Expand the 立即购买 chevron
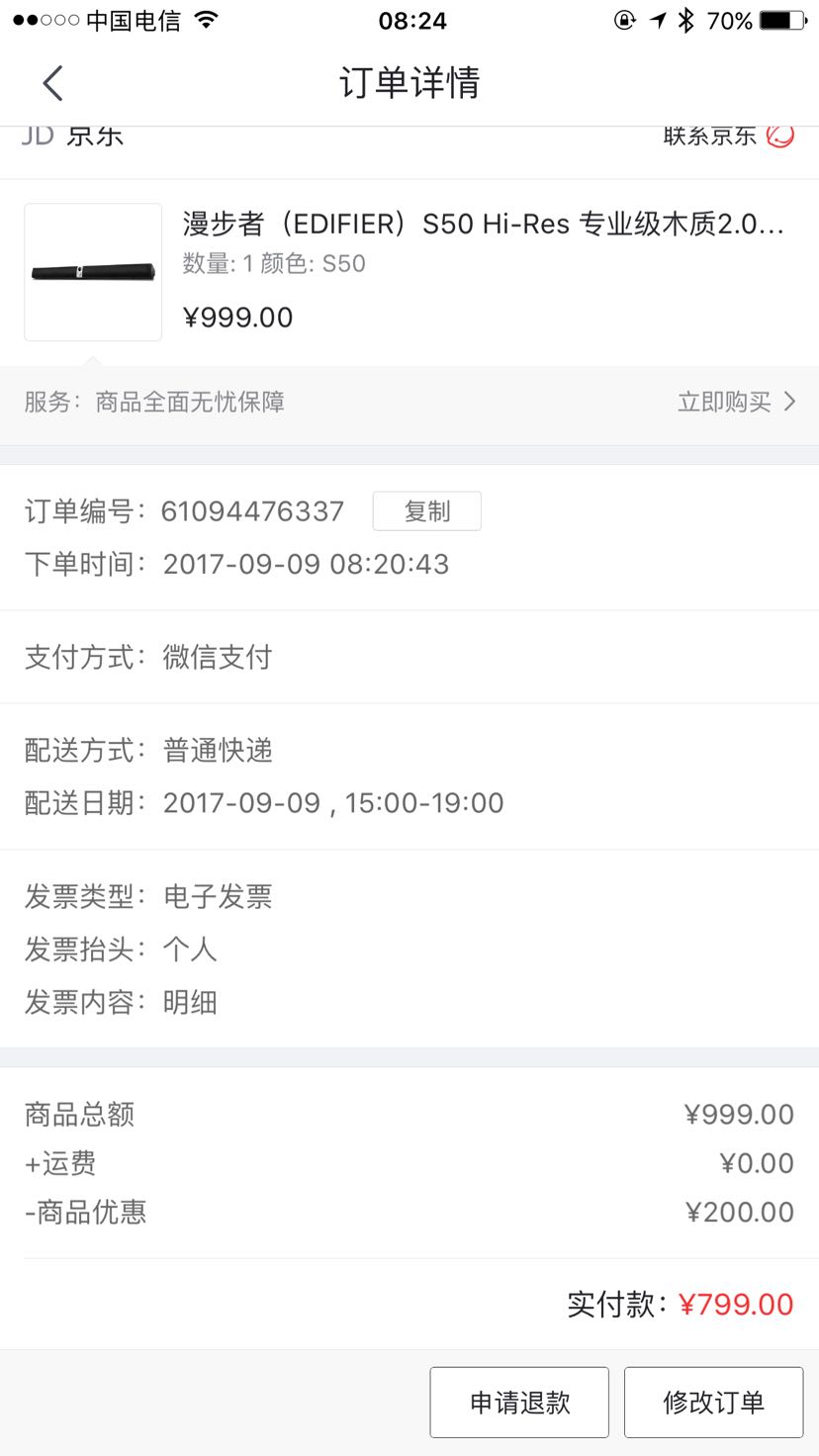 point(788,402)
